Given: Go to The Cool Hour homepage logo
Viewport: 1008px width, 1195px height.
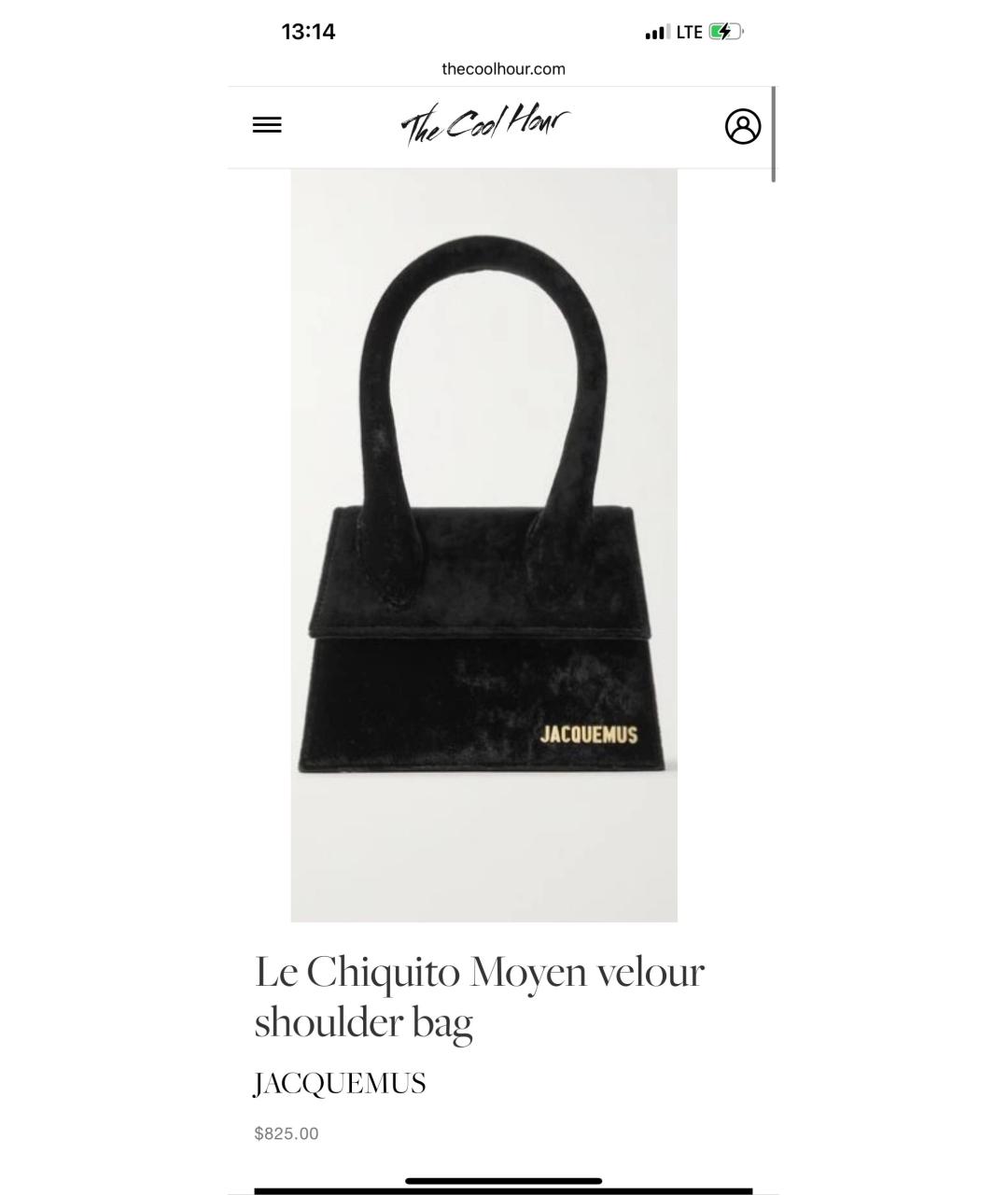Looking at the screenshot, I should (x=484, y=125).
